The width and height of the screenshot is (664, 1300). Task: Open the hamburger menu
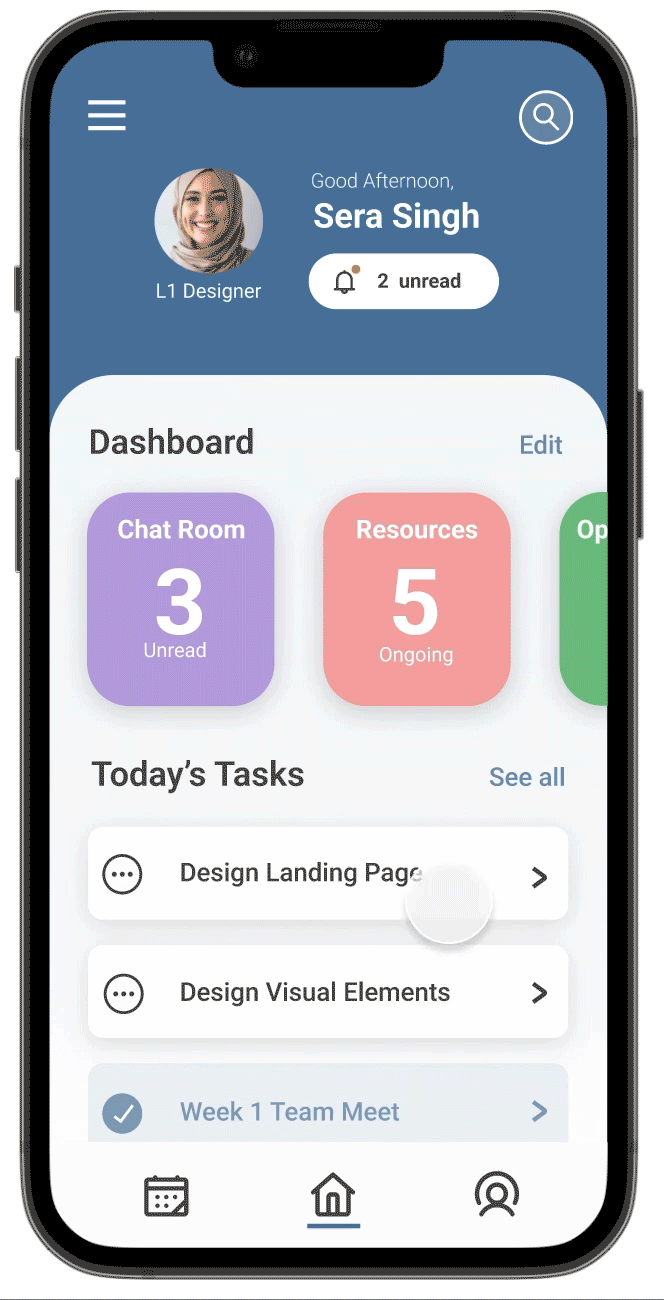[107, 116]
